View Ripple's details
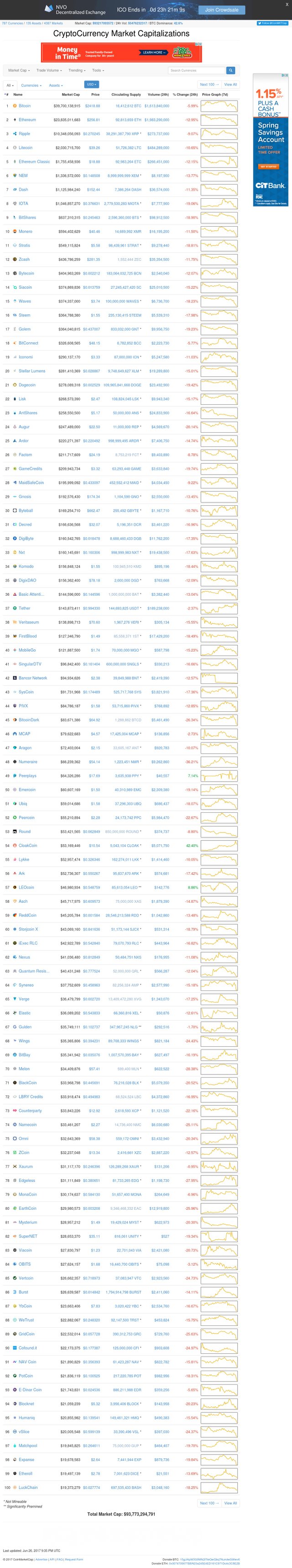 (x=24, y=134)
